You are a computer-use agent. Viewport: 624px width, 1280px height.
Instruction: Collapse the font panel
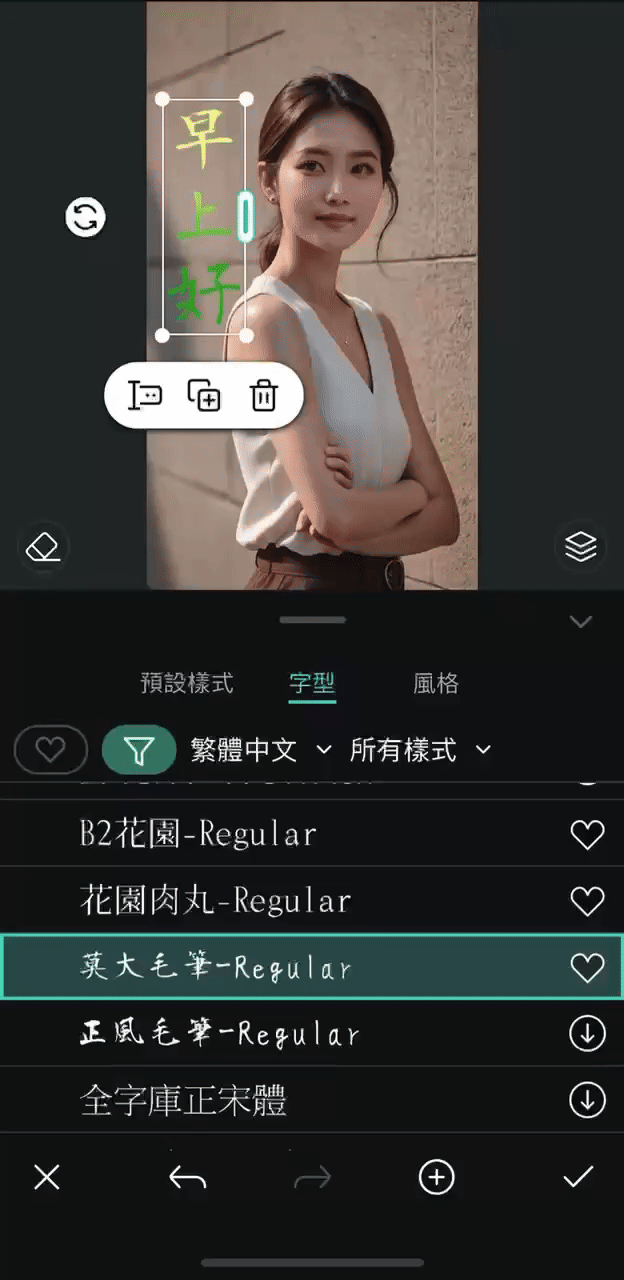[x=580, y=622]
